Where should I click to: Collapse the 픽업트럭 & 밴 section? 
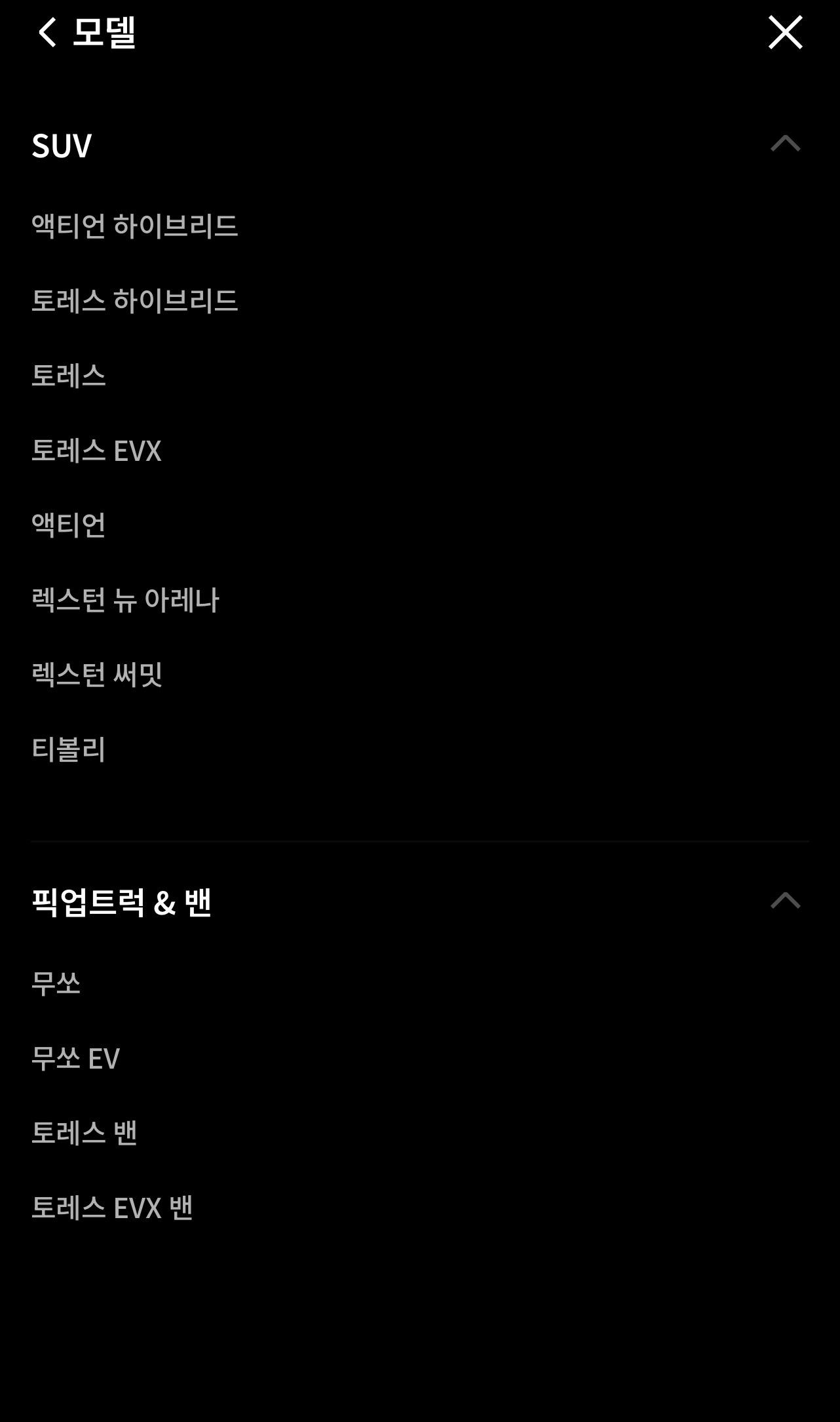coord(785,901)
